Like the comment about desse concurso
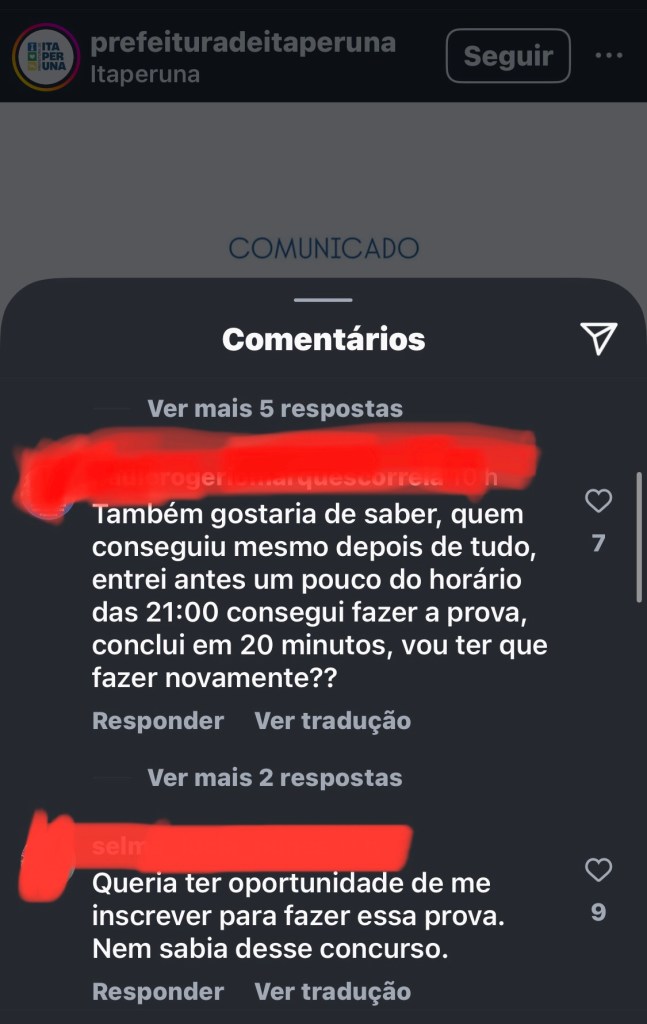The width and height of the screenshot is (647, 1024). coord(598,870)
